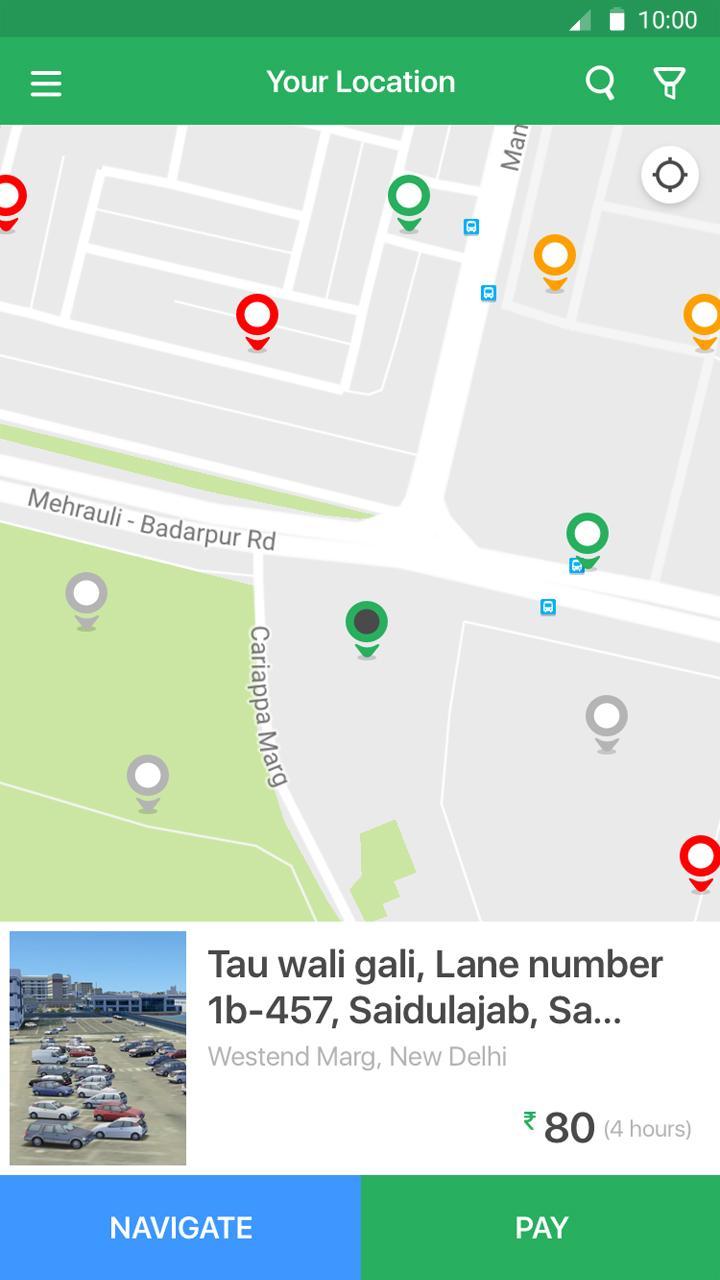Tap the PAY button
The height and width of the screenshot is (1280, 720).
(x=541, y=1228)
